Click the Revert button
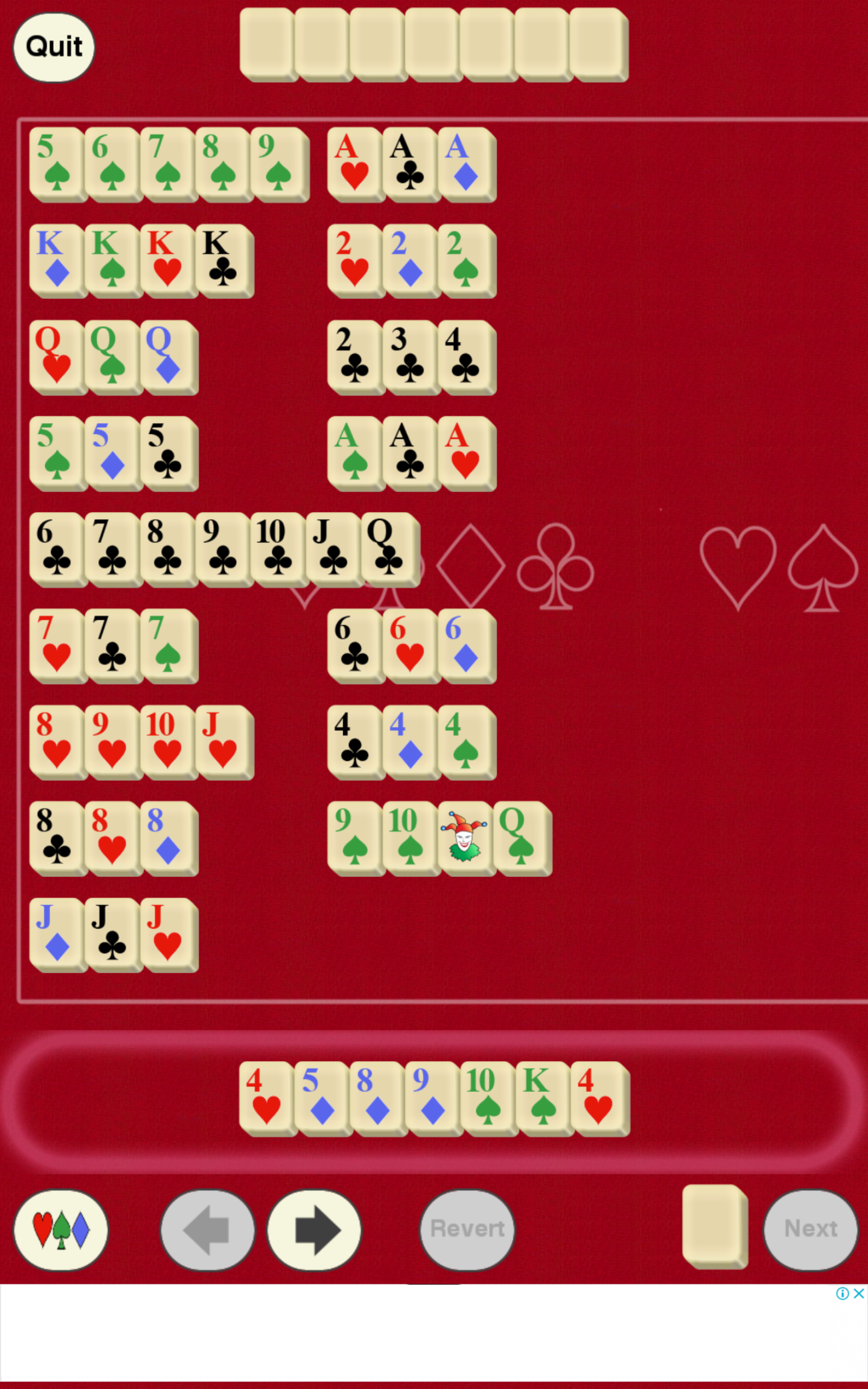The height and width of the screenshot is (1389, 868). (x=466, y=1228)
